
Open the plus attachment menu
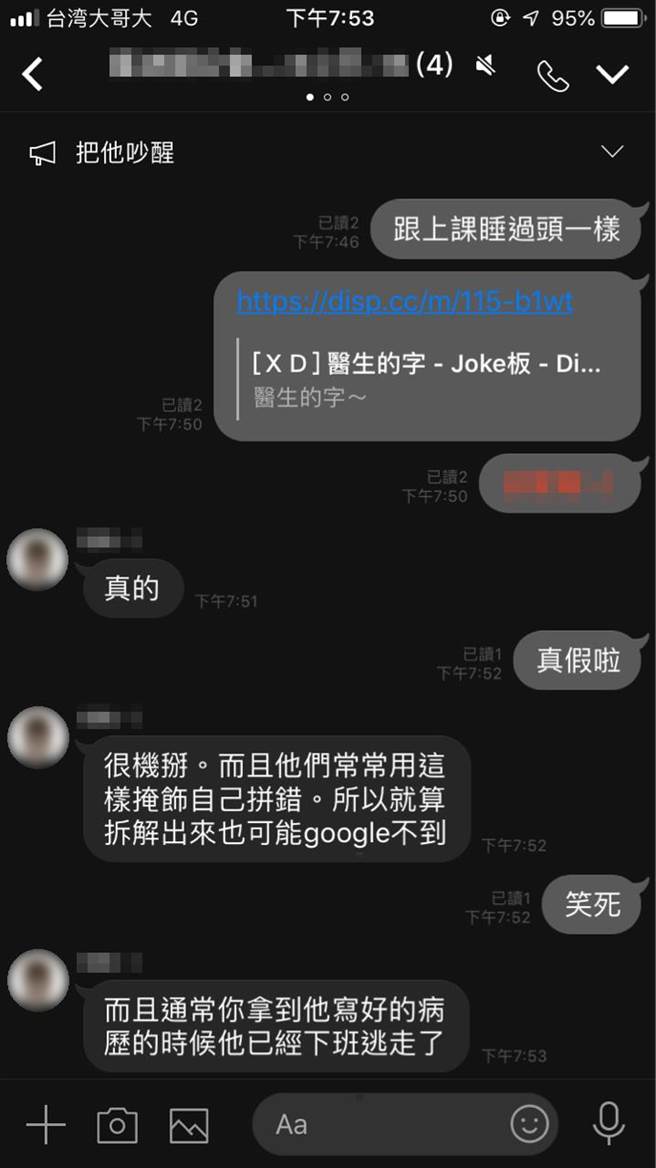[45, 1125]
